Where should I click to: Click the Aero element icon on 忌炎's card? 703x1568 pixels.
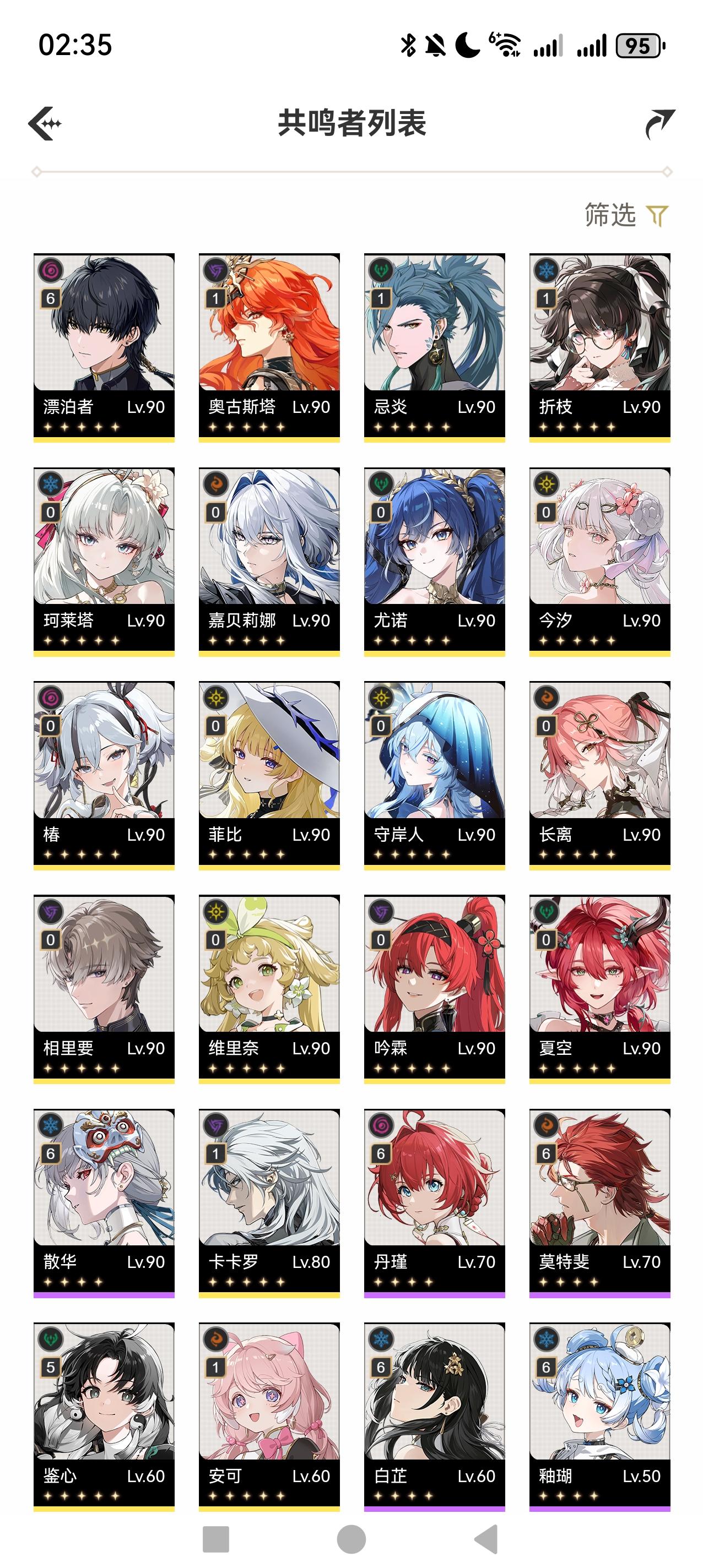[381, 271]
